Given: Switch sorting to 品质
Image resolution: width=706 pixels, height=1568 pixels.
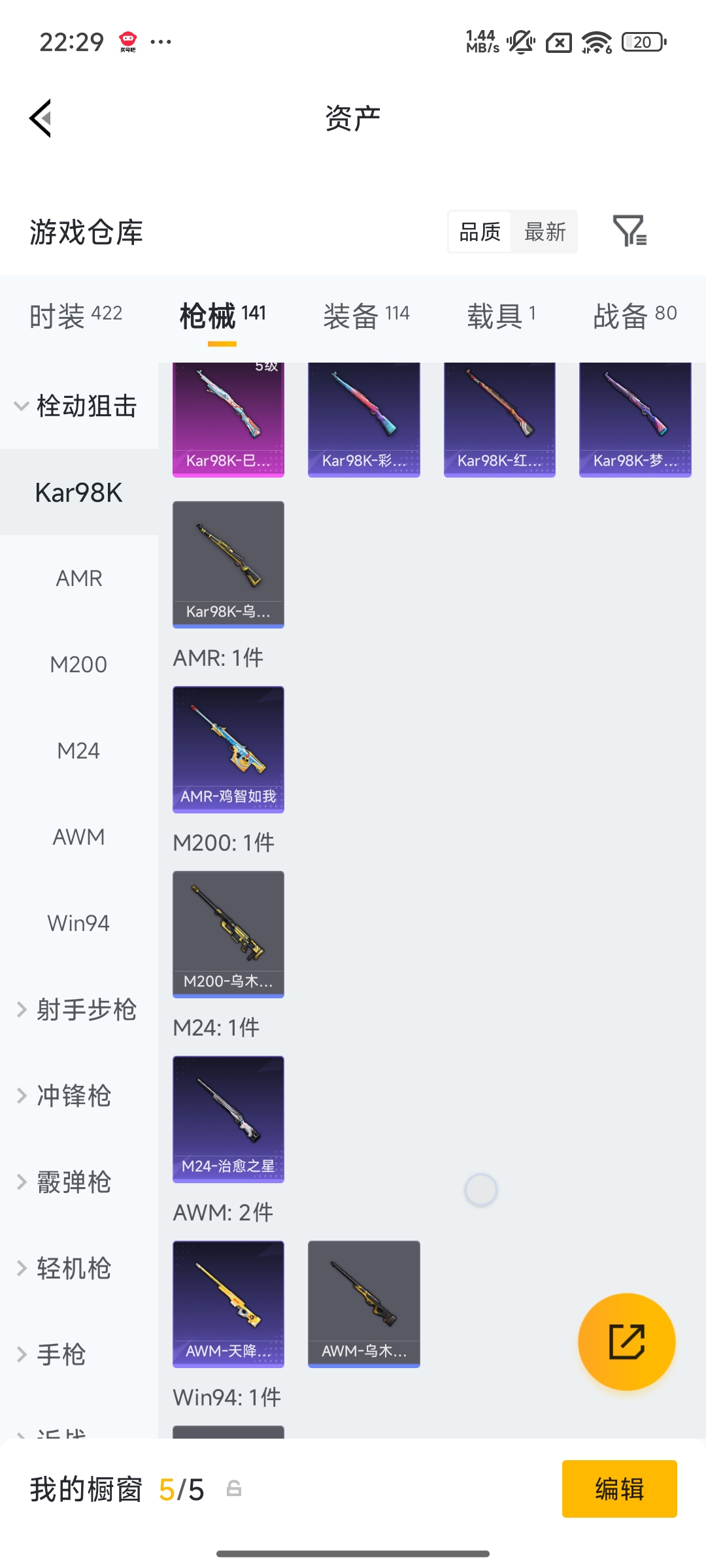Looking at the screenshot, I should coord(480,232).
